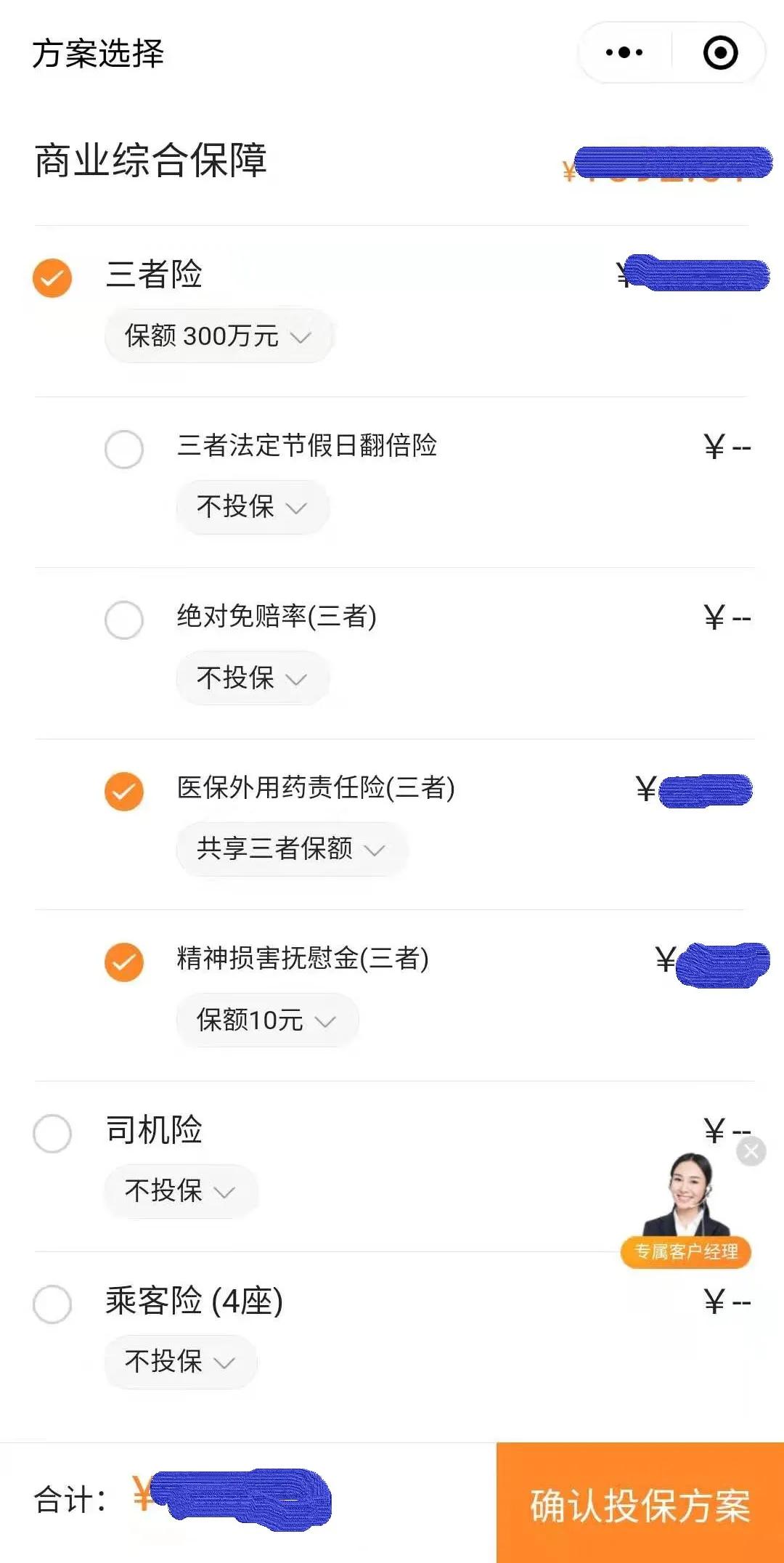
Task: Open the 保额 300万元 dropdown
Action: click(219, 336)
